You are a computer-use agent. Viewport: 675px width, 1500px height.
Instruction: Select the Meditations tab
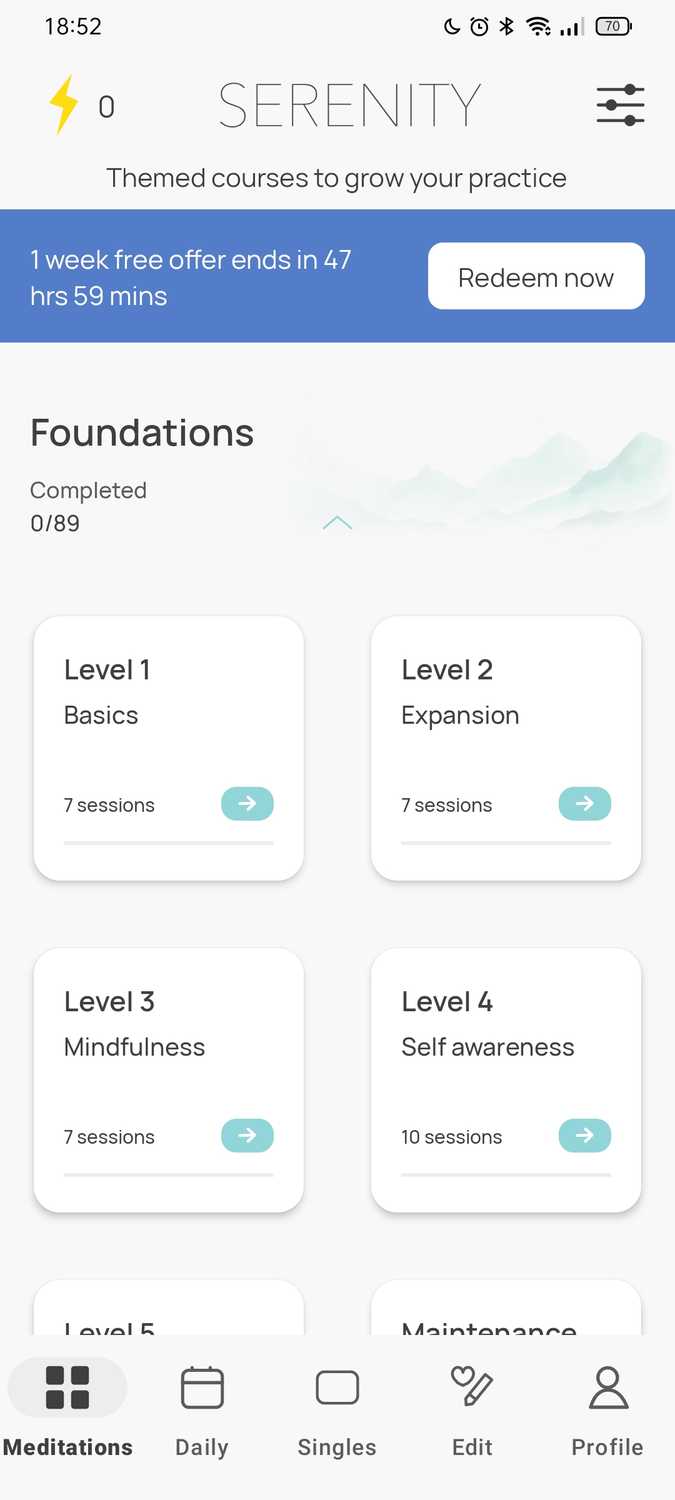(x=68, y=1412)
